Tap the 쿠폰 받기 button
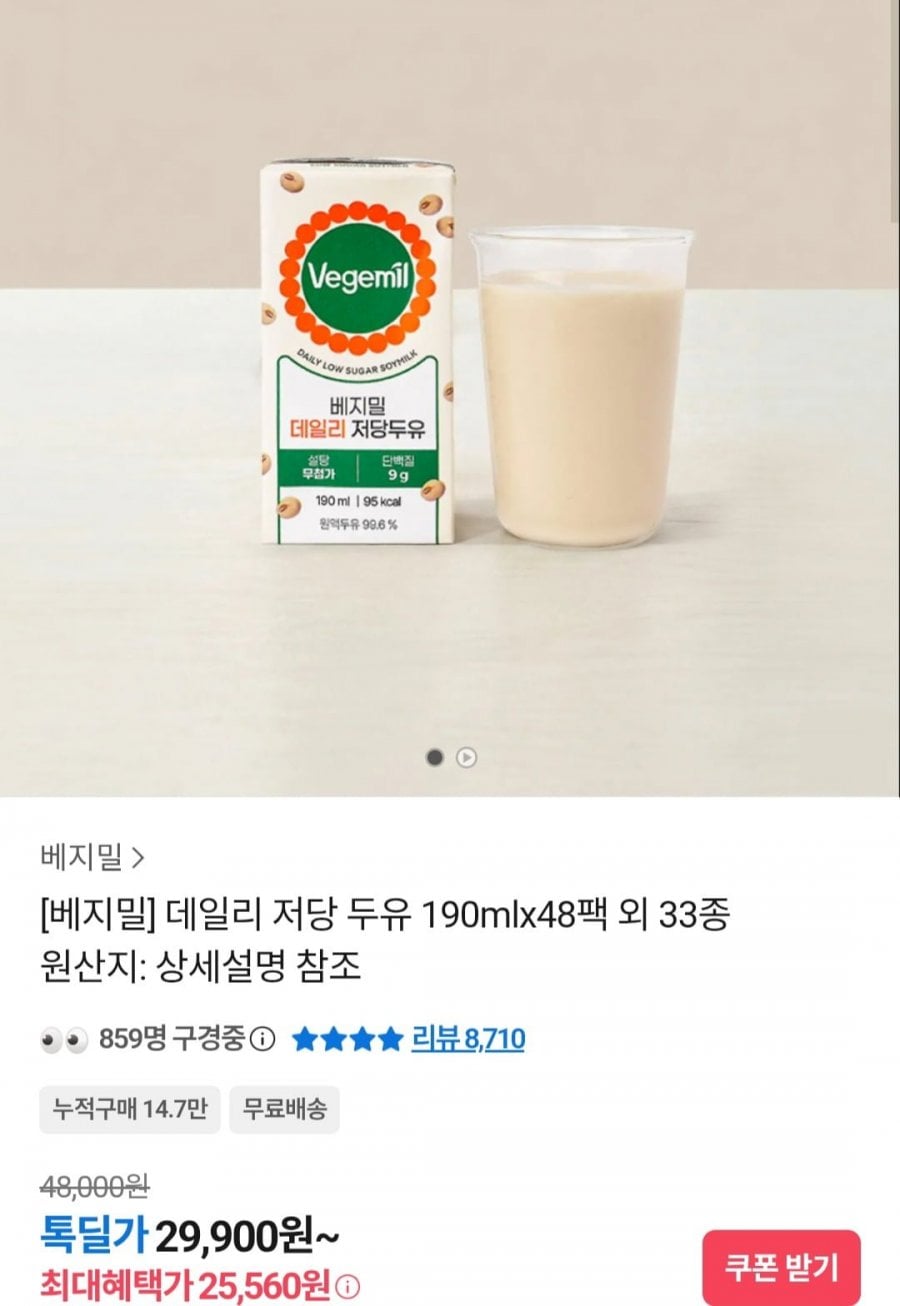The width and height of the screenshot is (900, 1306). (780, 1268)
